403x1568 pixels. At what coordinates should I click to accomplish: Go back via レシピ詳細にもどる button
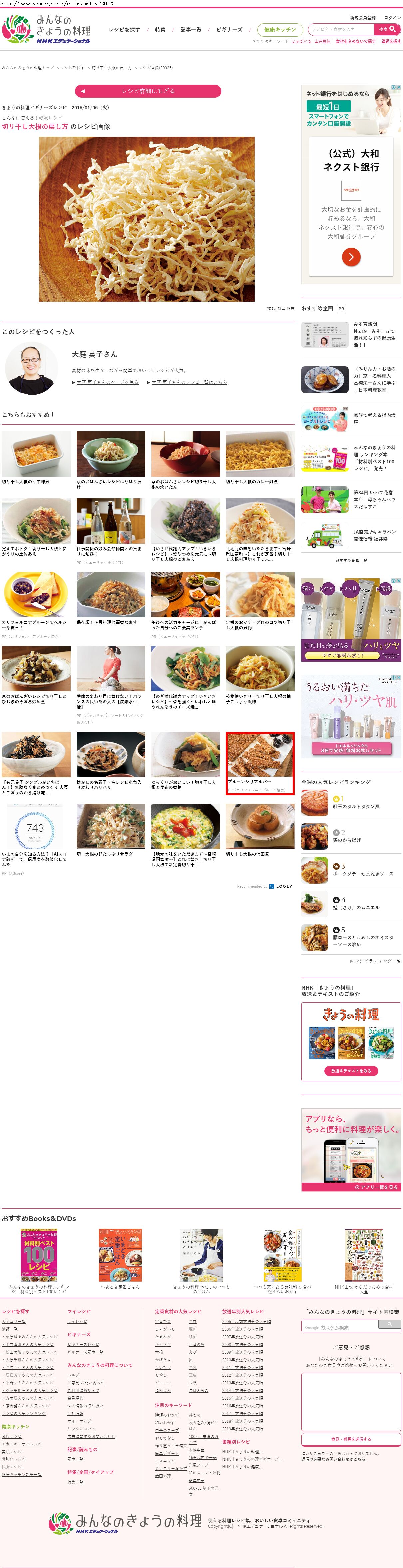coord(148,91)
